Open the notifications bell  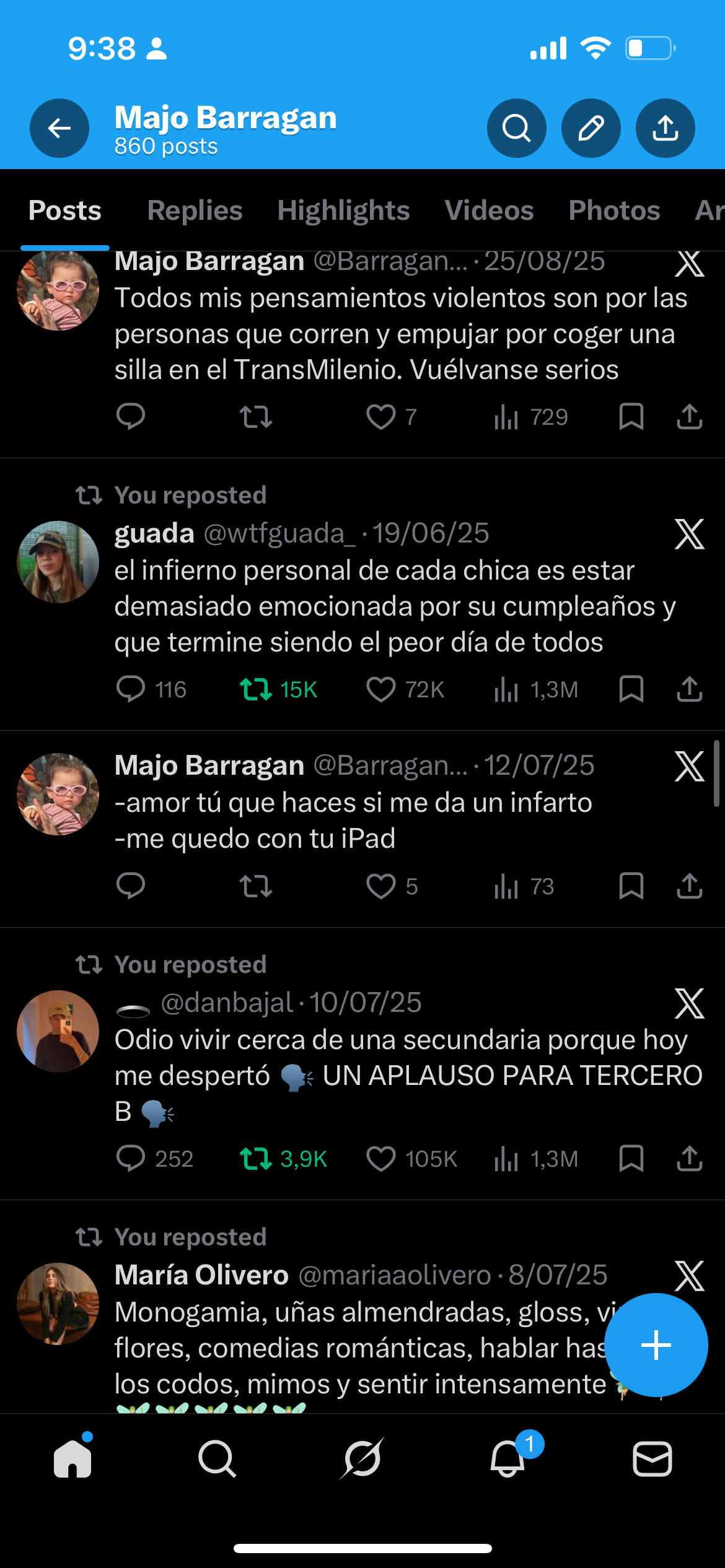508,1459
